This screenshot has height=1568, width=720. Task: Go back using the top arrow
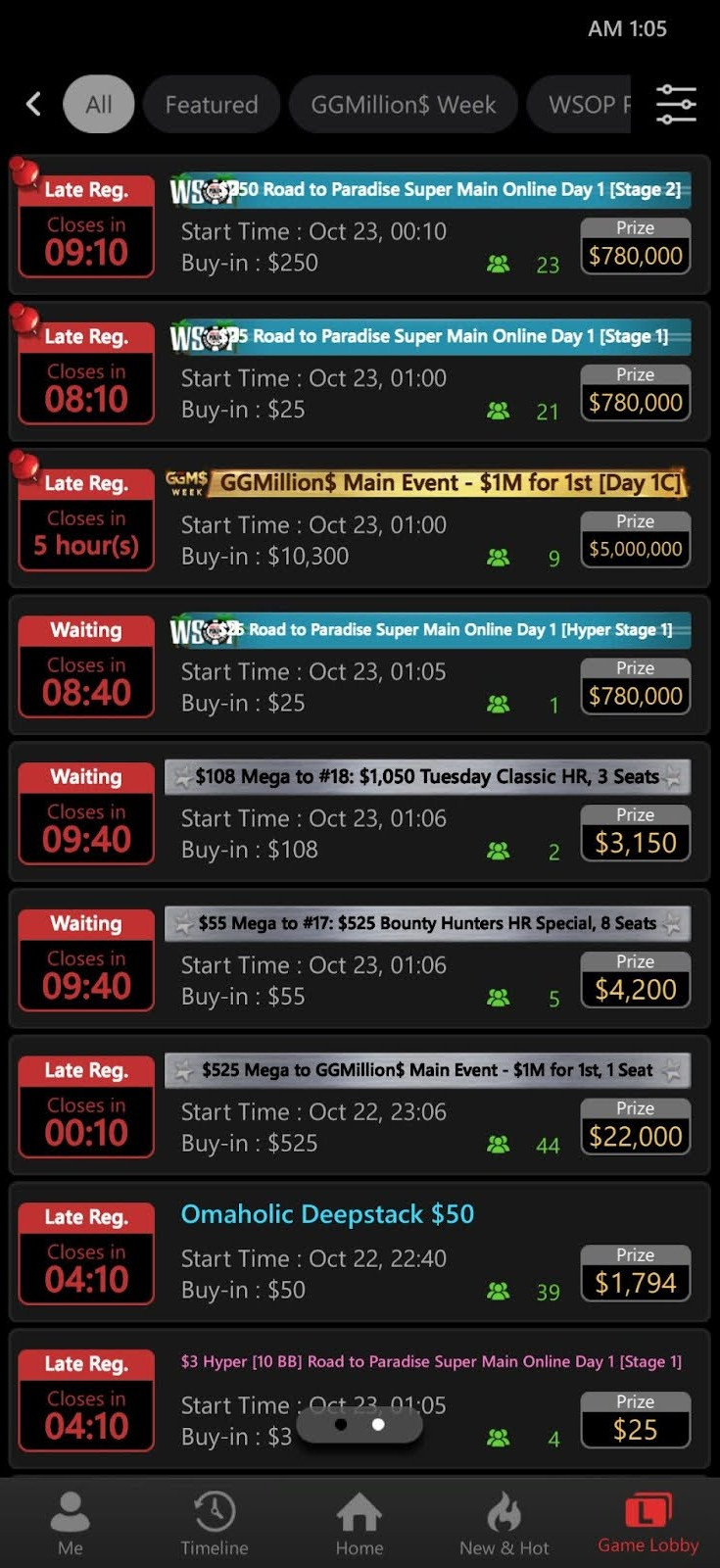pyautogui.click(x=33, y=104)
